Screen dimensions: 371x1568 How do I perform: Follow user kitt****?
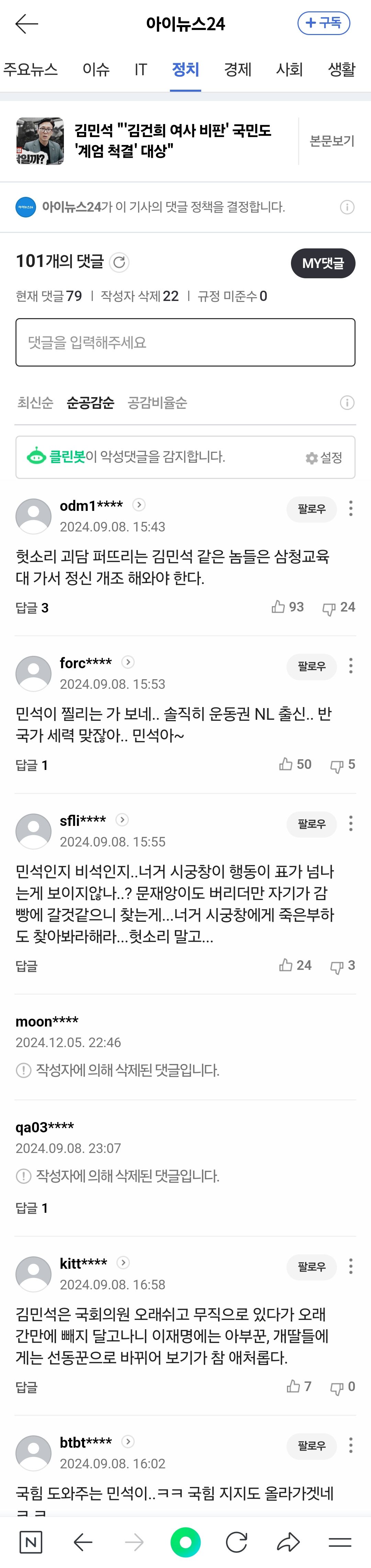[311, 1267]
